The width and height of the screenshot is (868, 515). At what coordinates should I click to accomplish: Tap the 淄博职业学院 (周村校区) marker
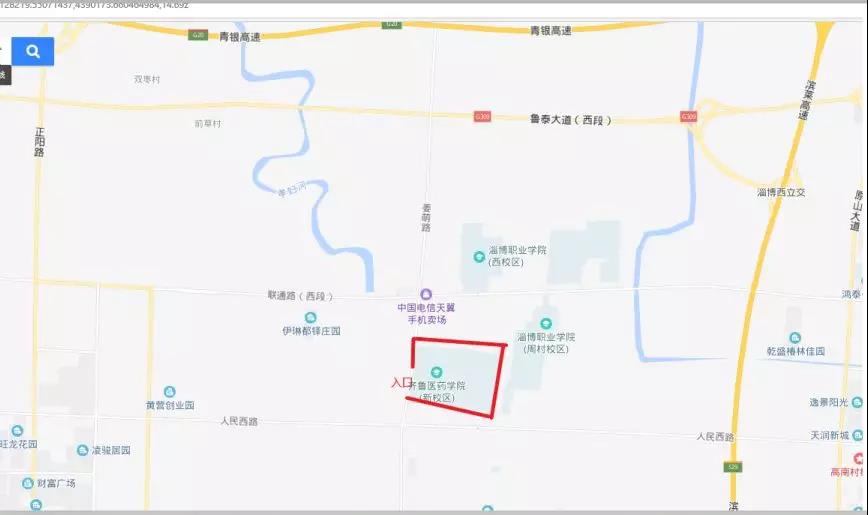point(545,324)
